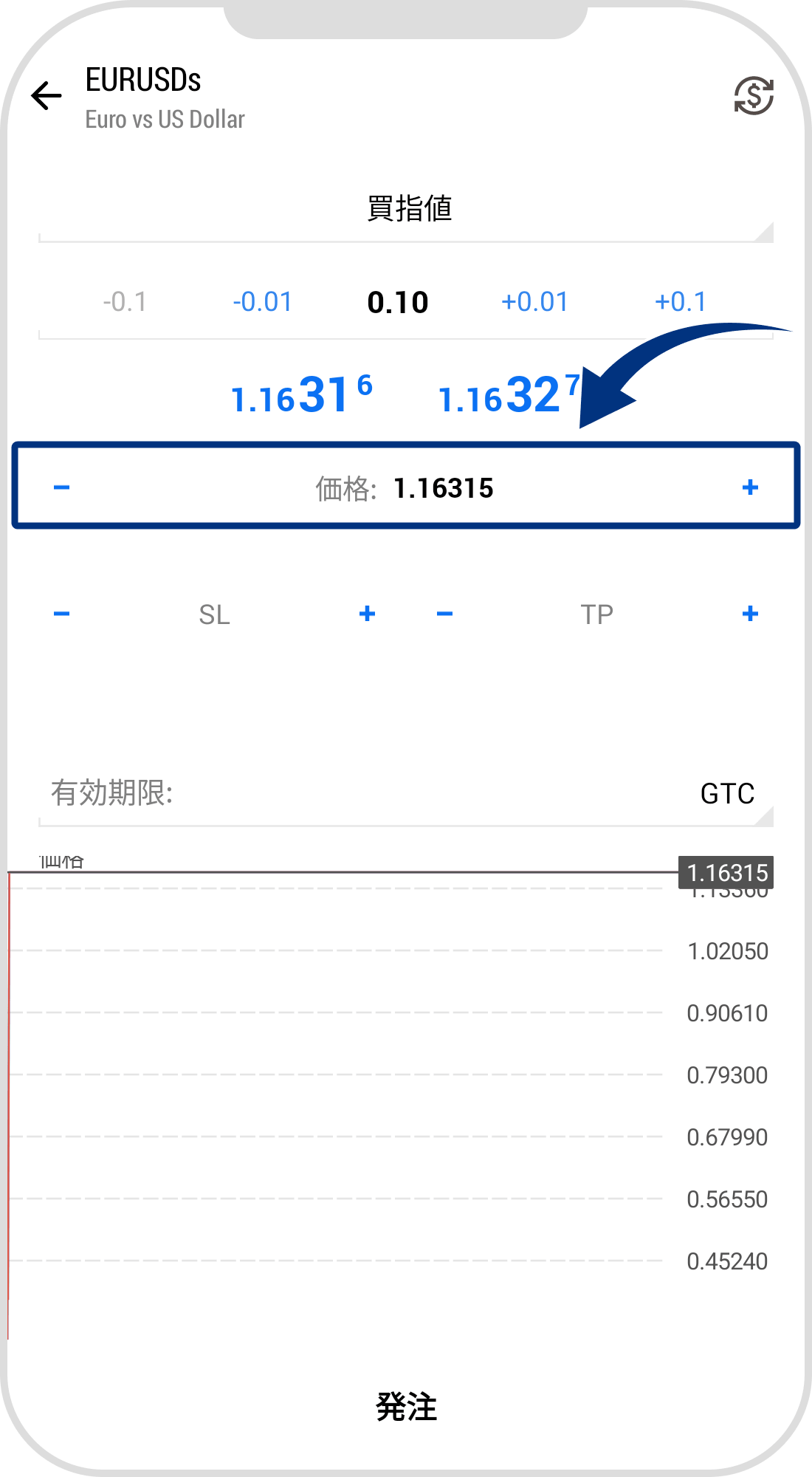Tap the back arrow to exit order screen
The width and height of the screenshot is (812, 1477).
[x=46, y=95]
